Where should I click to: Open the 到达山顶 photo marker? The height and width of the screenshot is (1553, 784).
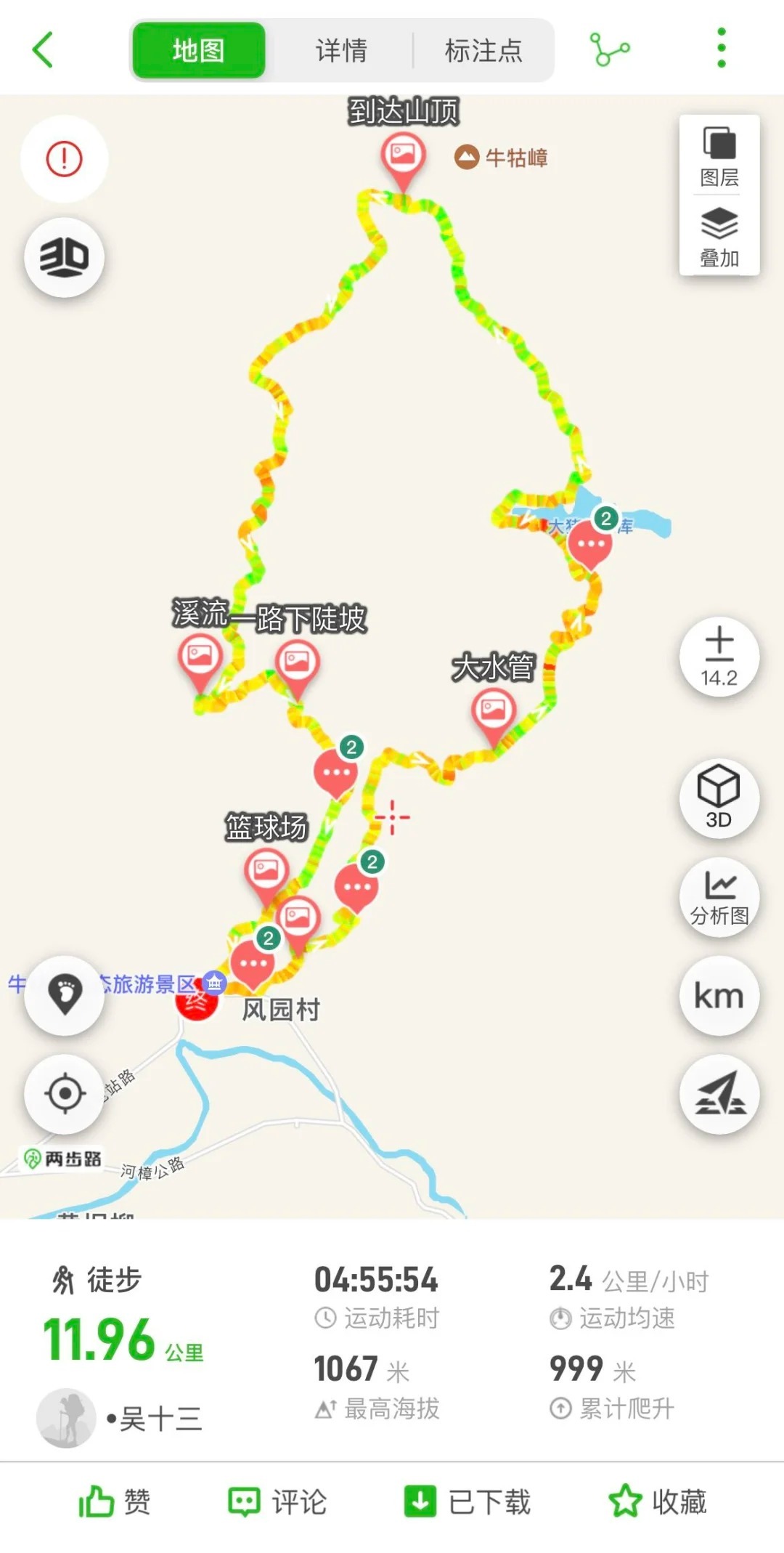[403, 155]
